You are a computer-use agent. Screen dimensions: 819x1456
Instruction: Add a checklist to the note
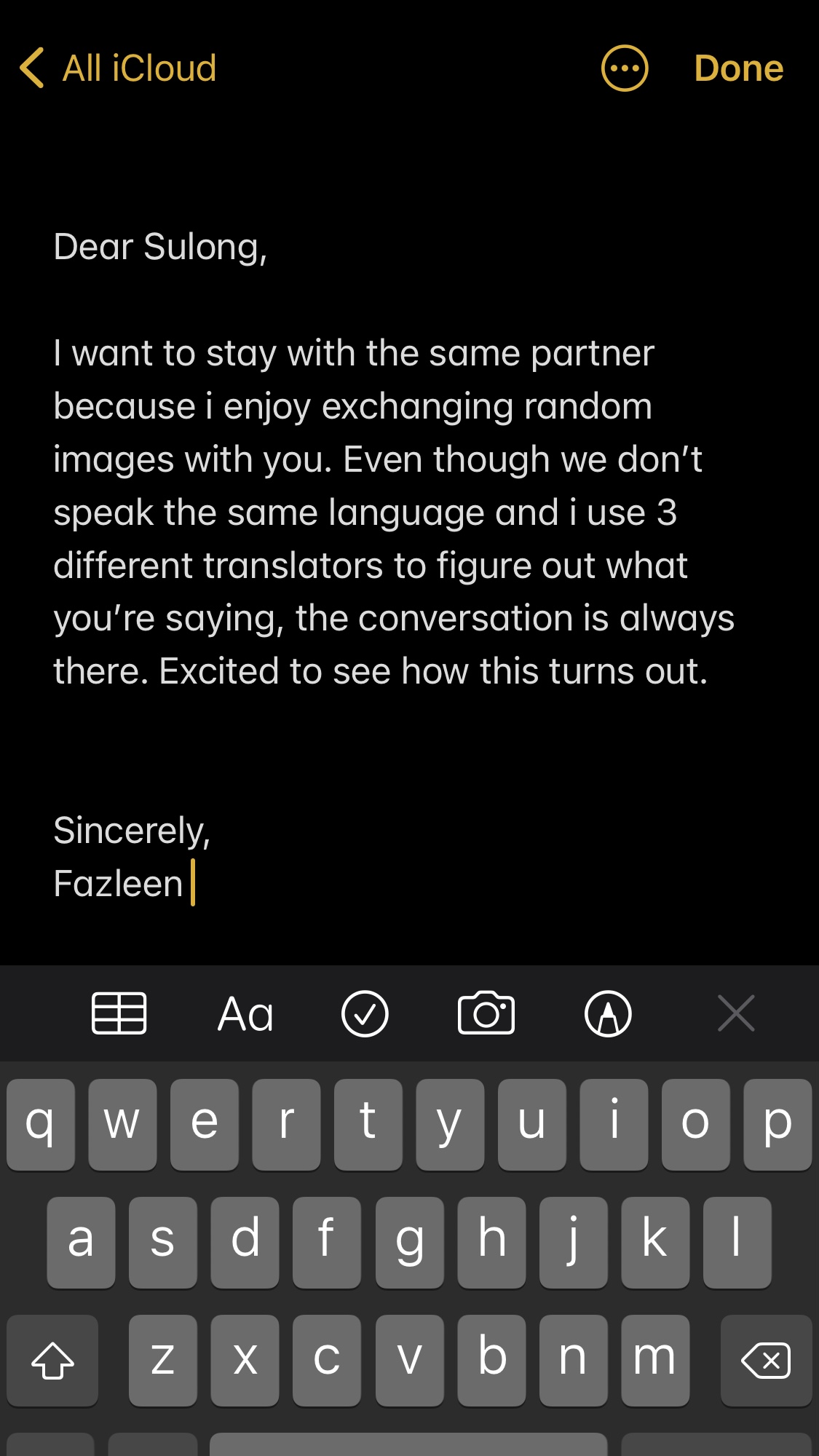[365, 1013]
